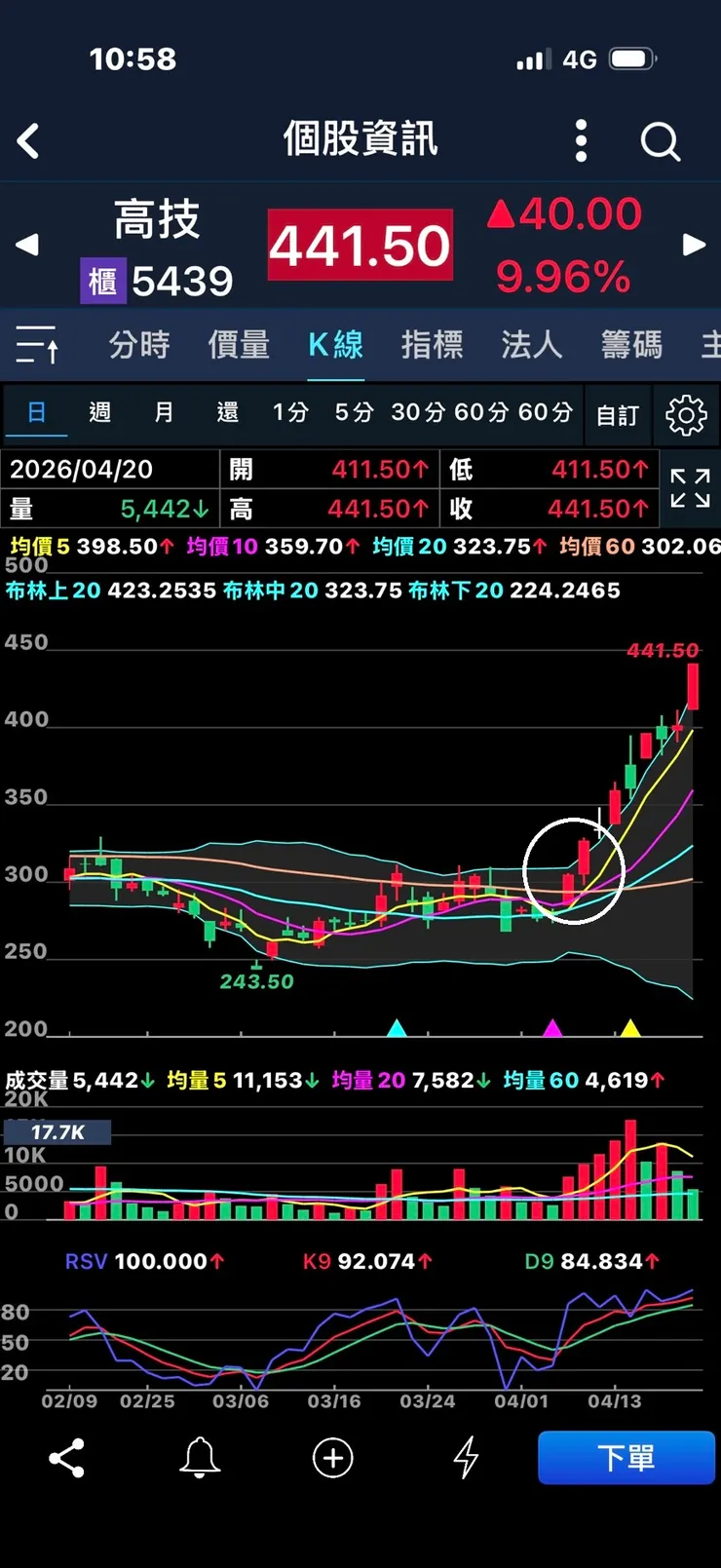The height and width of the screenshot is (1568, 721).
Task: Expand chart to fullscreen mode
Action: [x=693, y=488]
